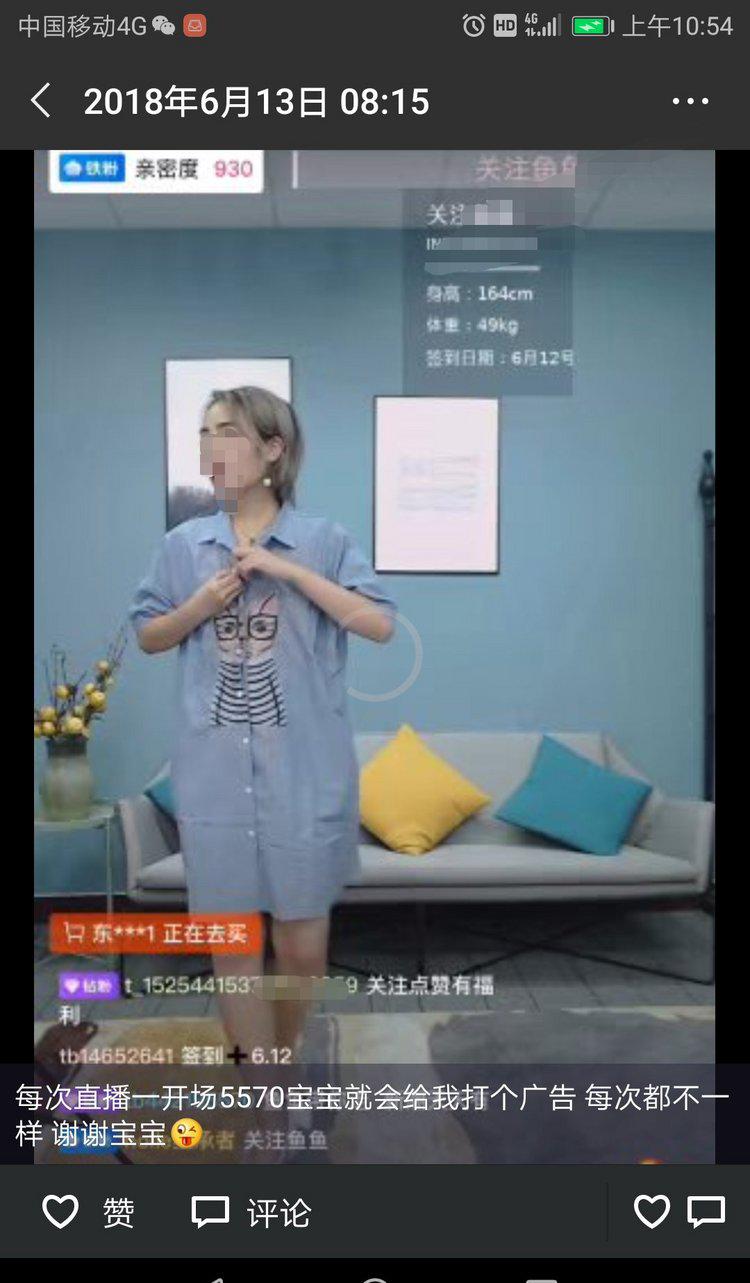This screenshot has height=1283, width=750.
Task: Tap the small heart icon at bottom right
Action: tap(651, 1212)
